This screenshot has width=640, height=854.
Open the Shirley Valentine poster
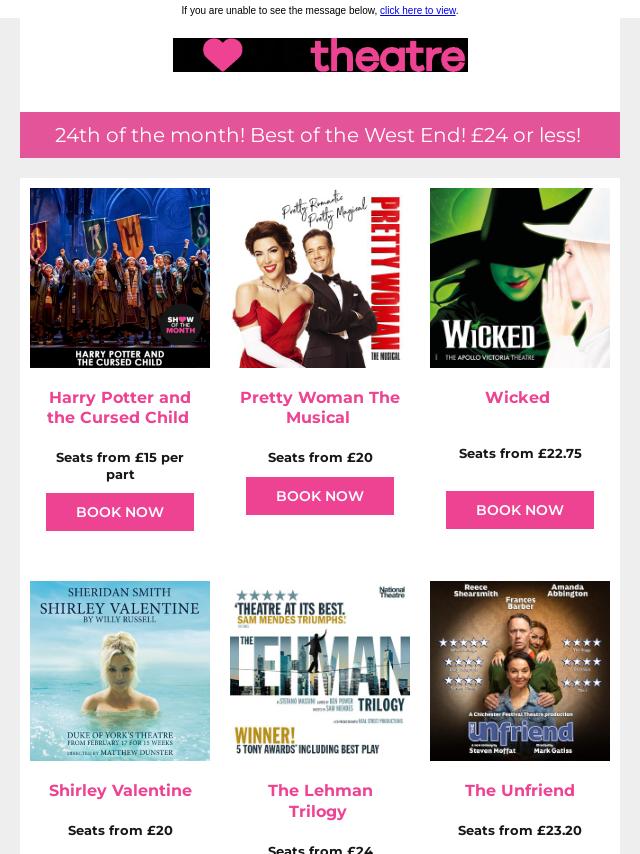120,671
